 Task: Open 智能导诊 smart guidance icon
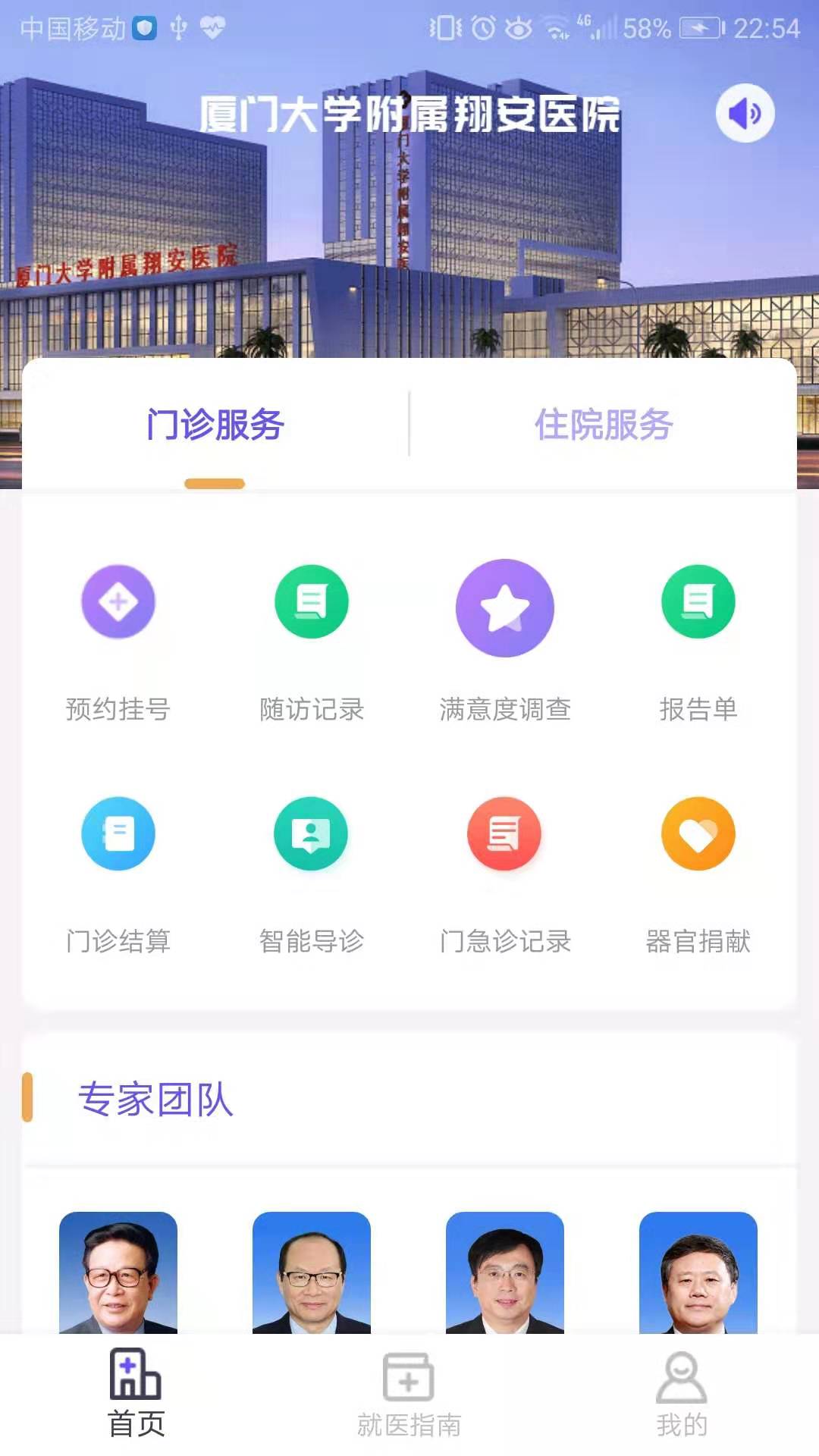tap(312, 833)
